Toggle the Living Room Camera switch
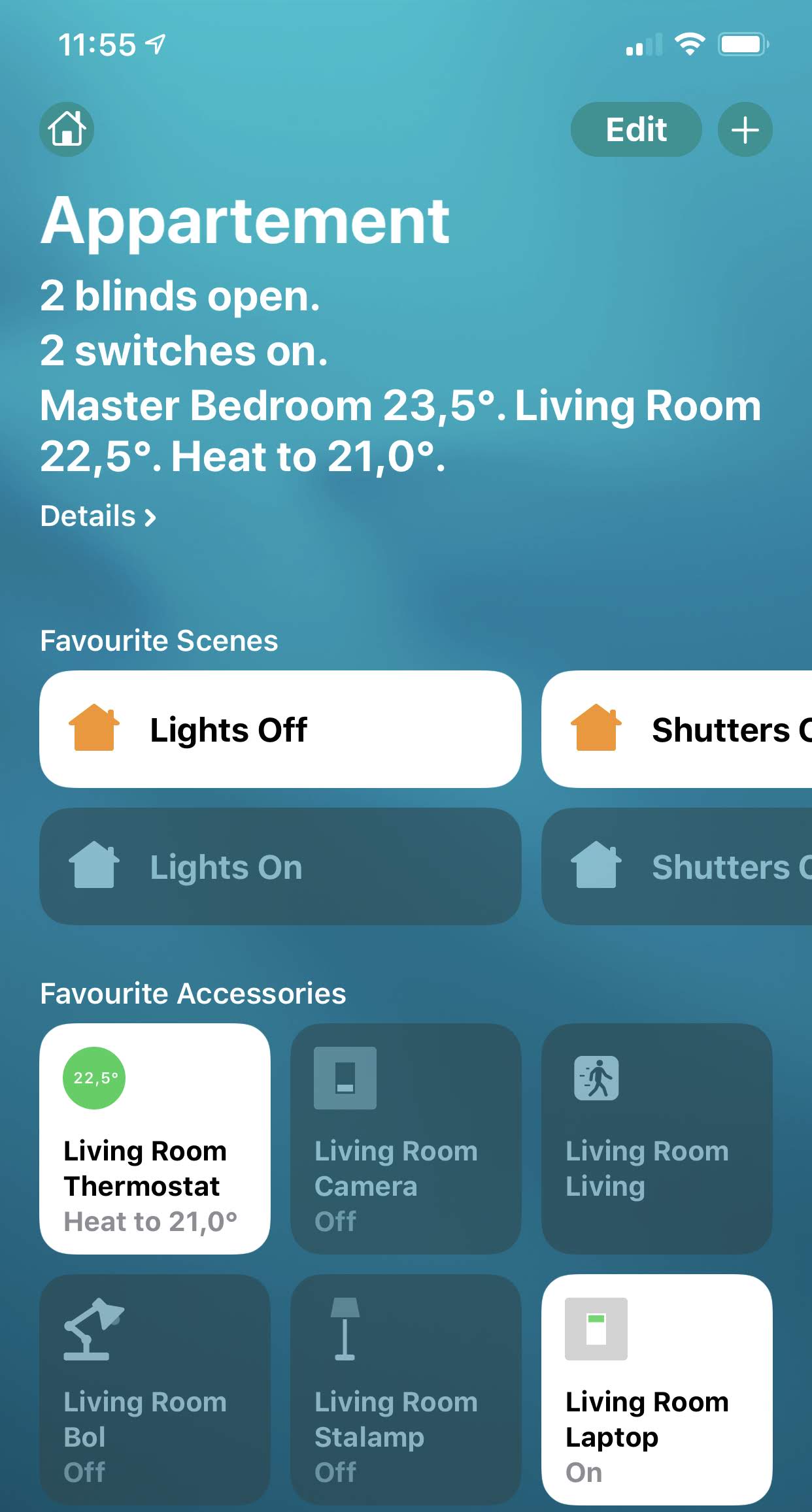This screenshot has width=812, height=1512. 406,1139
